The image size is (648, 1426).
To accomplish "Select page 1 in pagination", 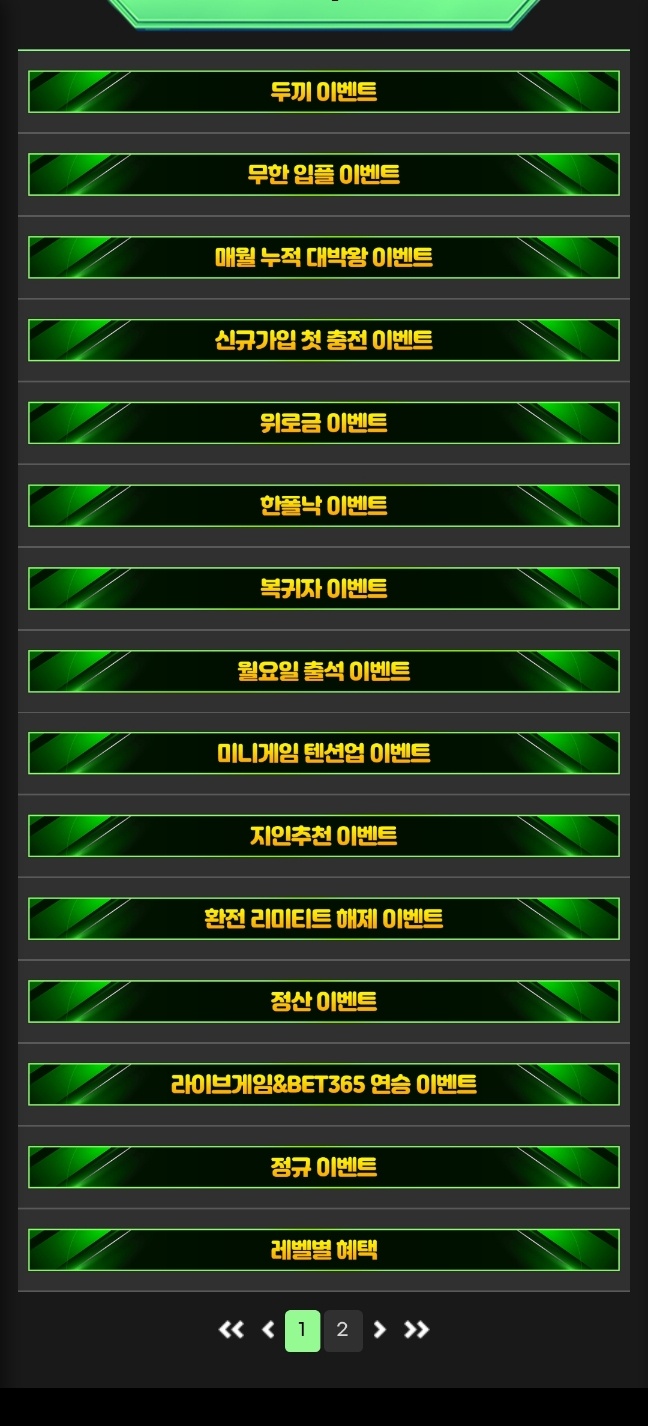I will pos(302,1330).
